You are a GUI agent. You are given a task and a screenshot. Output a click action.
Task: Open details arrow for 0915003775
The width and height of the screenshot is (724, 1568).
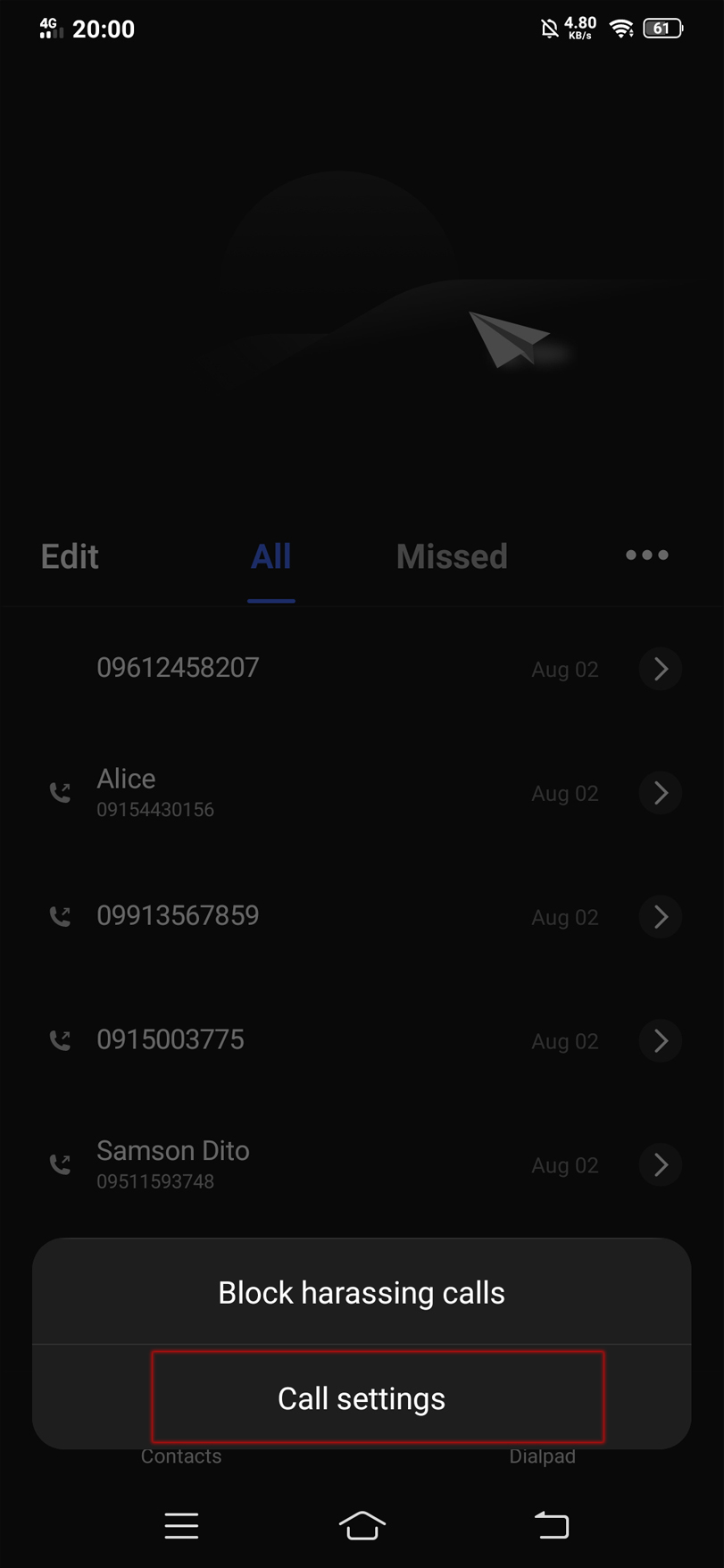coord(661,1041)
